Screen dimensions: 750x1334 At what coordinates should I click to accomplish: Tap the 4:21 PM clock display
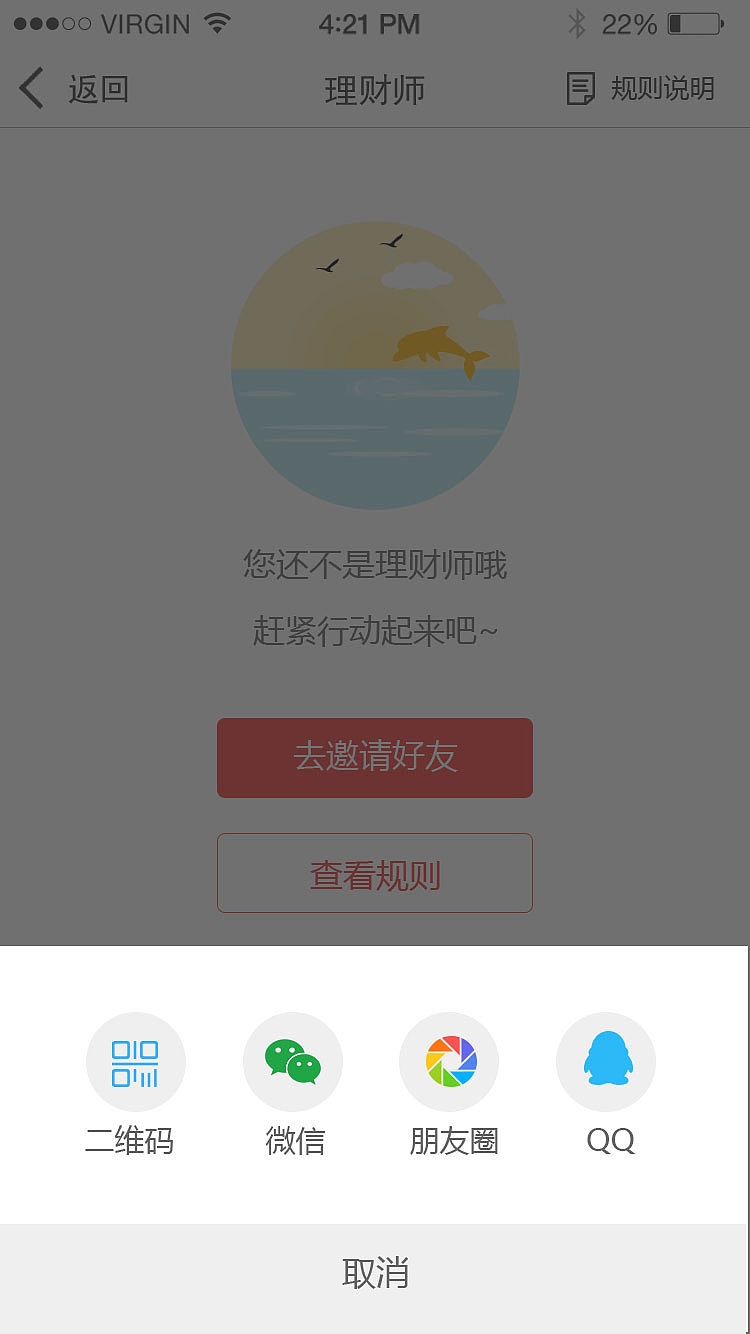[x=369, y=24]
